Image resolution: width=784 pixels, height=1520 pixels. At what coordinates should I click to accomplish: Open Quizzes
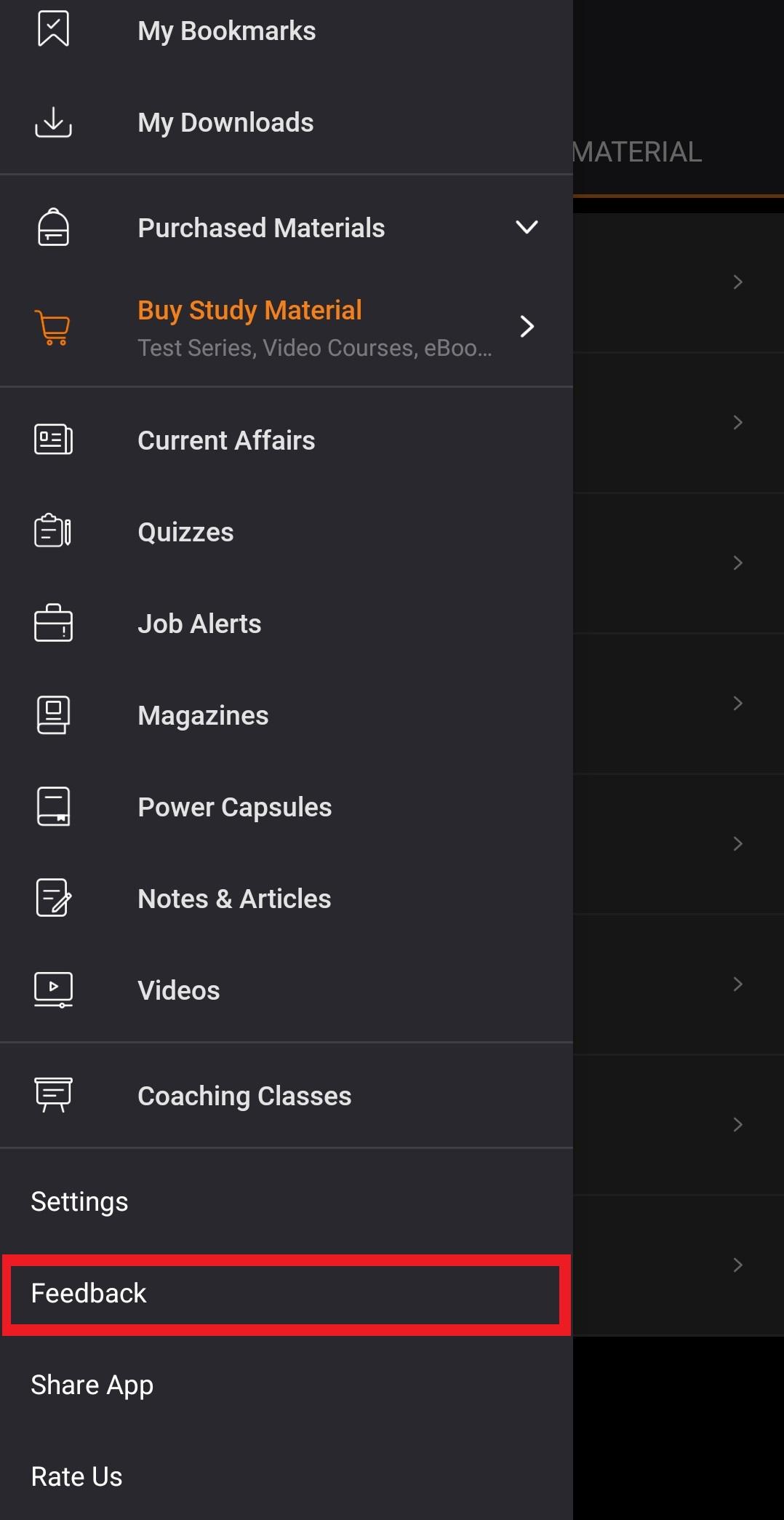[287, 532]
